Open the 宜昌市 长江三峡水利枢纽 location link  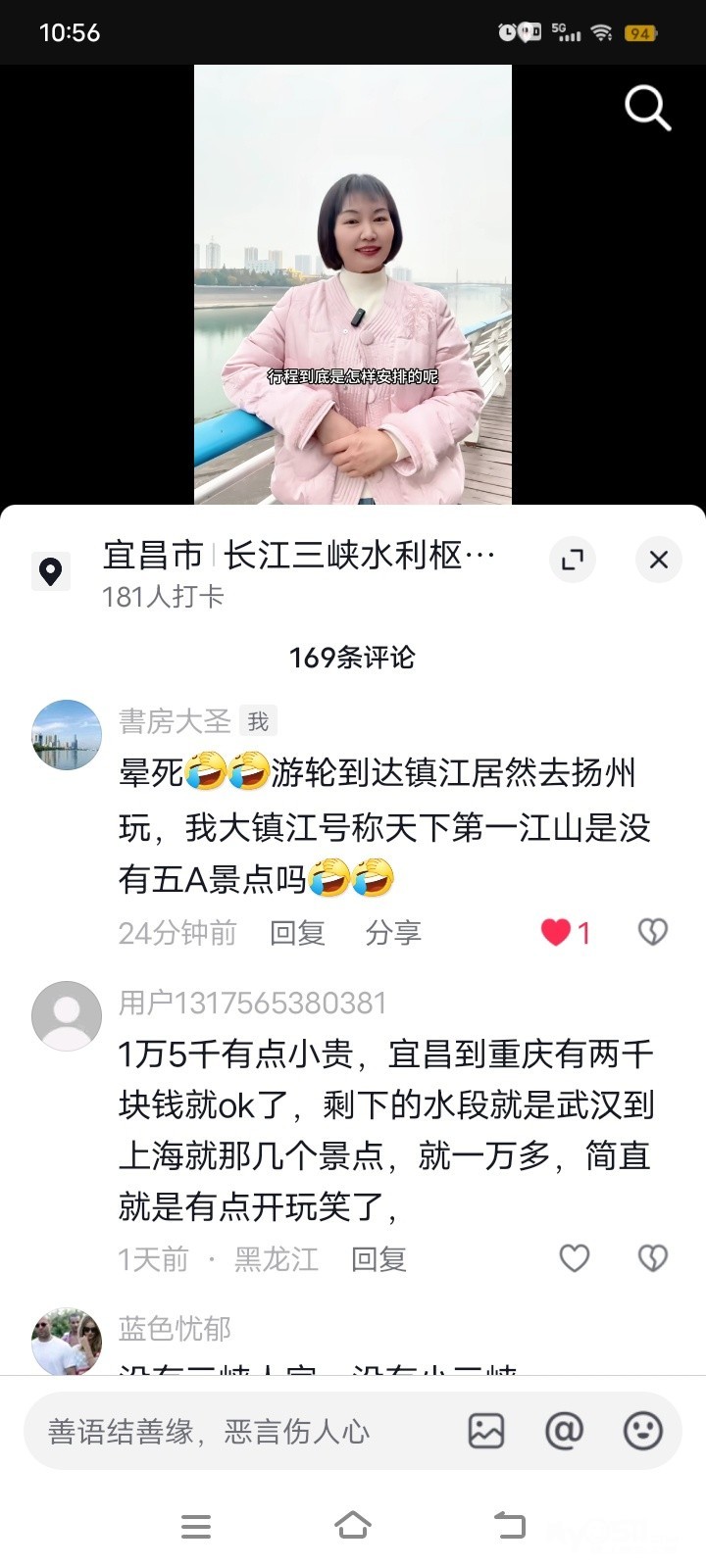click(299, 556)
